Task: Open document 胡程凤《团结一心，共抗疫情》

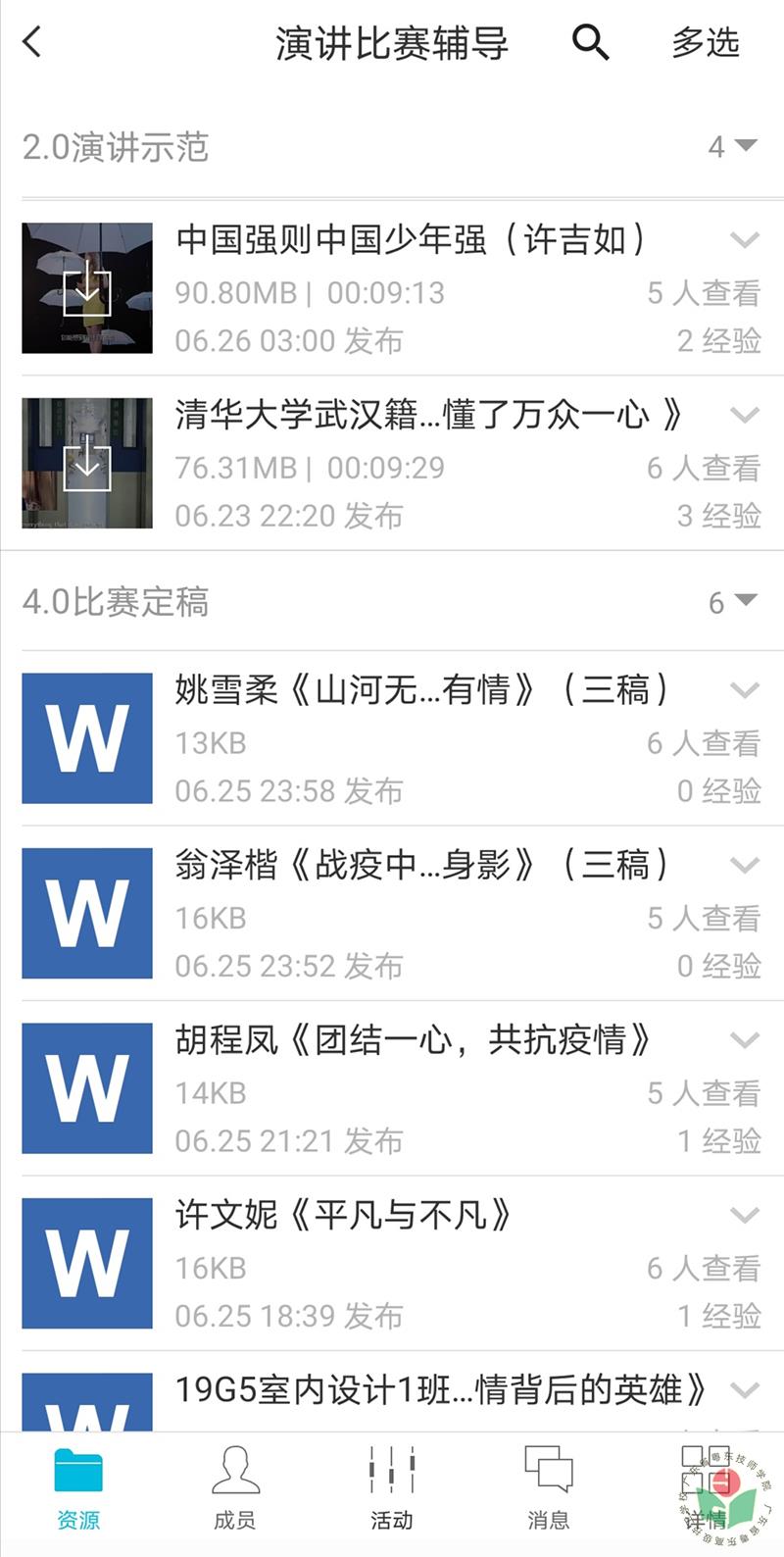Action: pyautogui.click(x=412, y=1040)
